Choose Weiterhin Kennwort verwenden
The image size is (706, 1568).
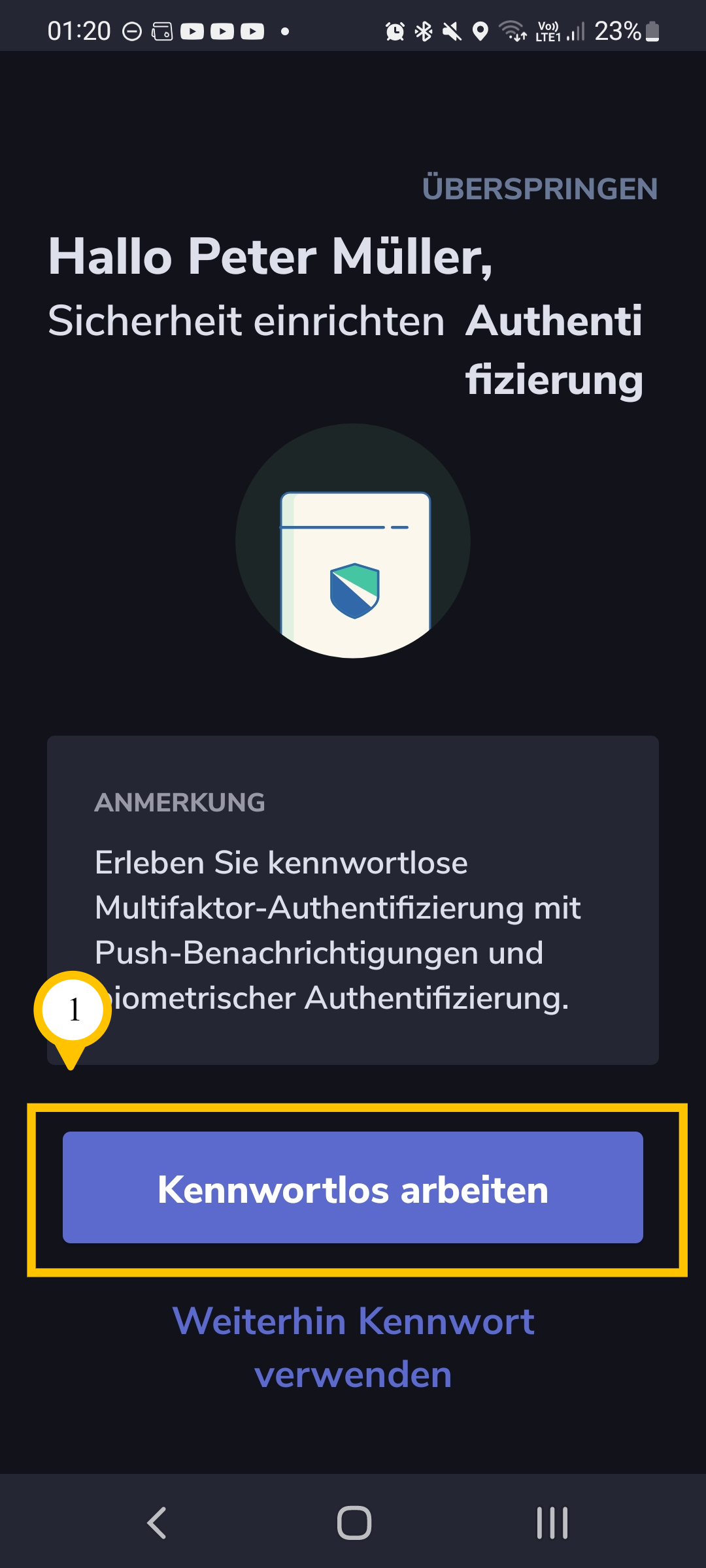(x=353, y=1347)
